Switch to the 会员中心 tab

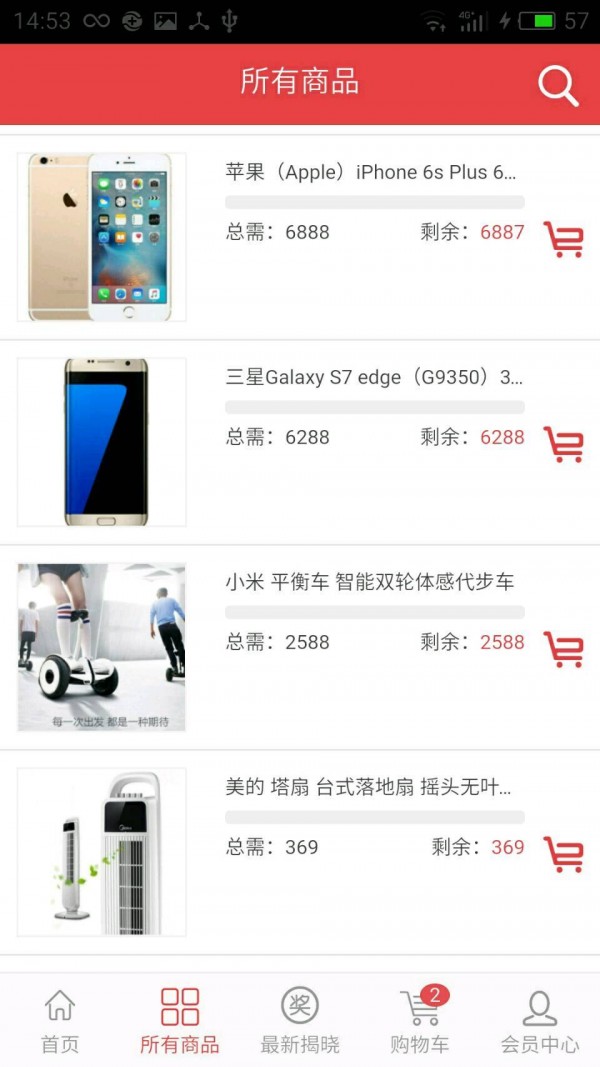(540, 1020)
